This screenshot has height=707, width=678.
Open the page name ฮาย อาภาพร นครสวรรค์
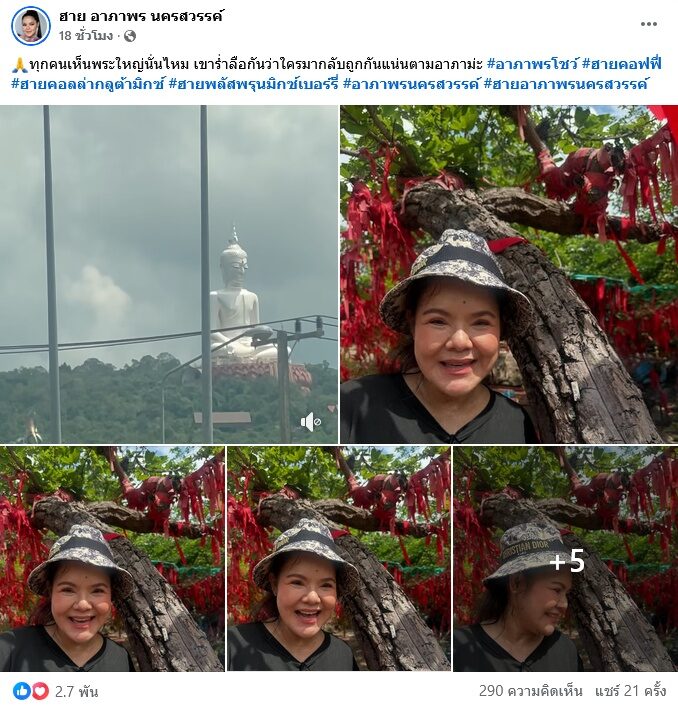pyautogui.click(x=141, y=16)
